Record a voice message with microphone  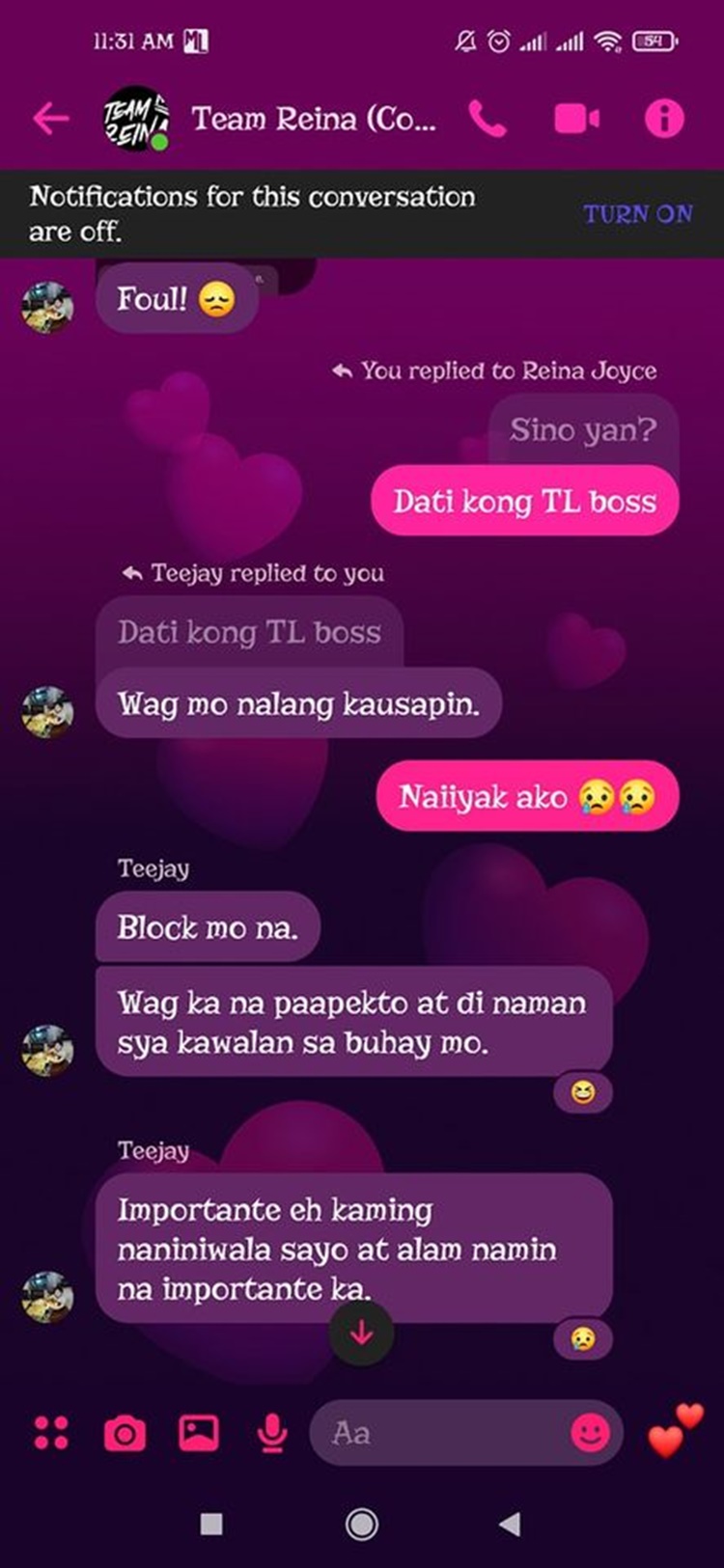[x=272, y=1433]
